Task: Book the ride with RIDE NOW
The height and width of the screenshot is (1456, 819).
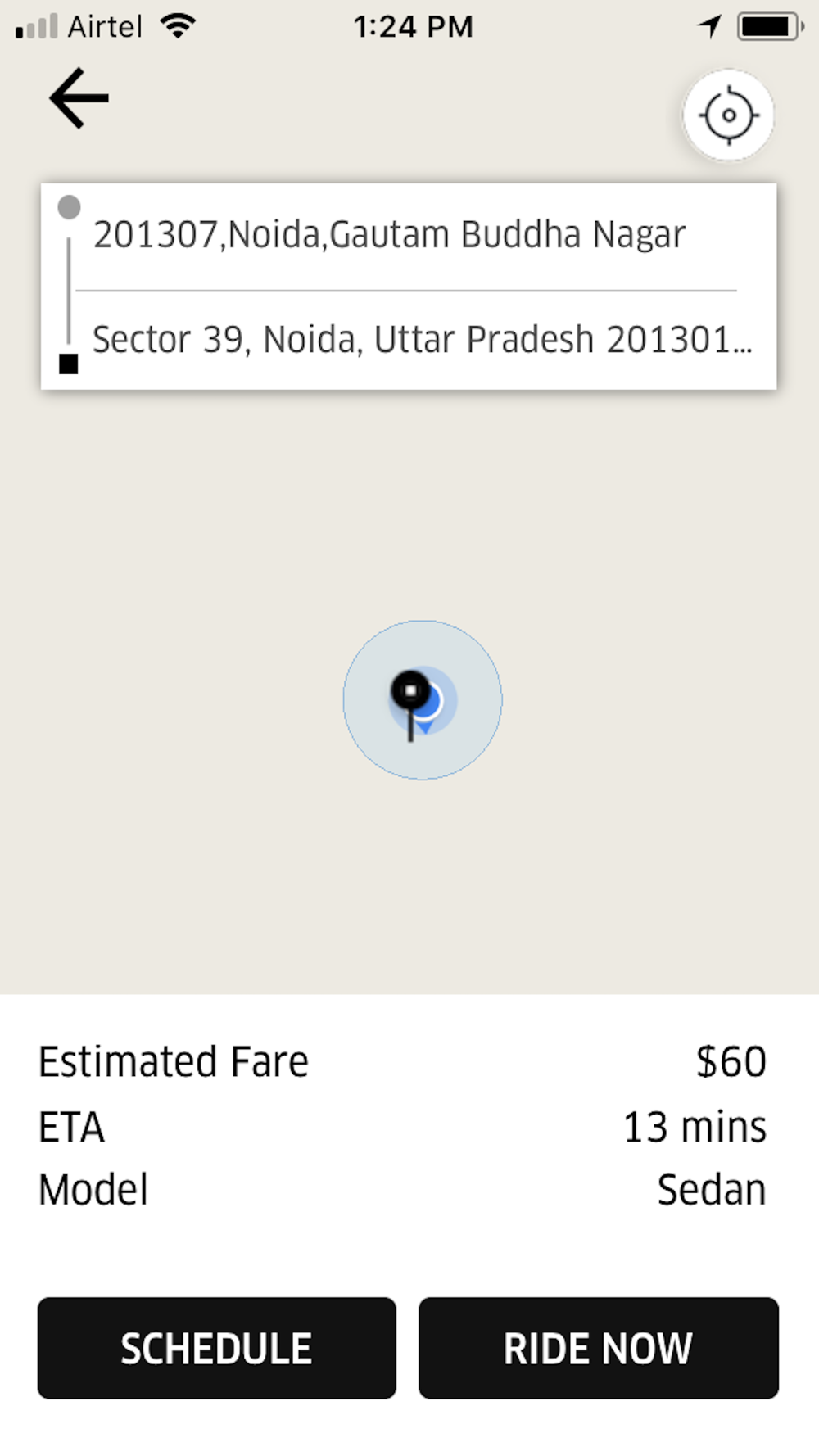Action: coord(599,1348)
